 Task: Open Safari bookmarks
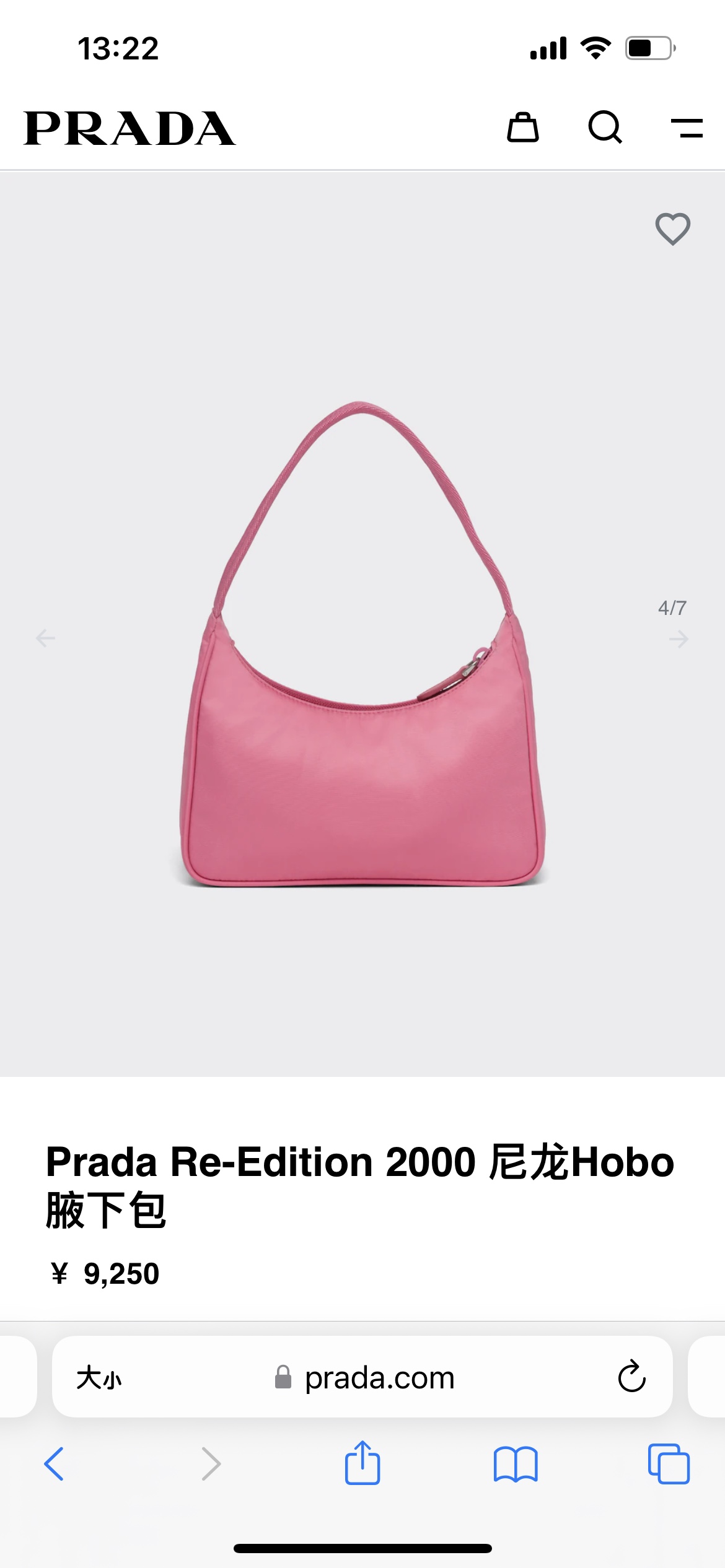(x=516, y=1464)
